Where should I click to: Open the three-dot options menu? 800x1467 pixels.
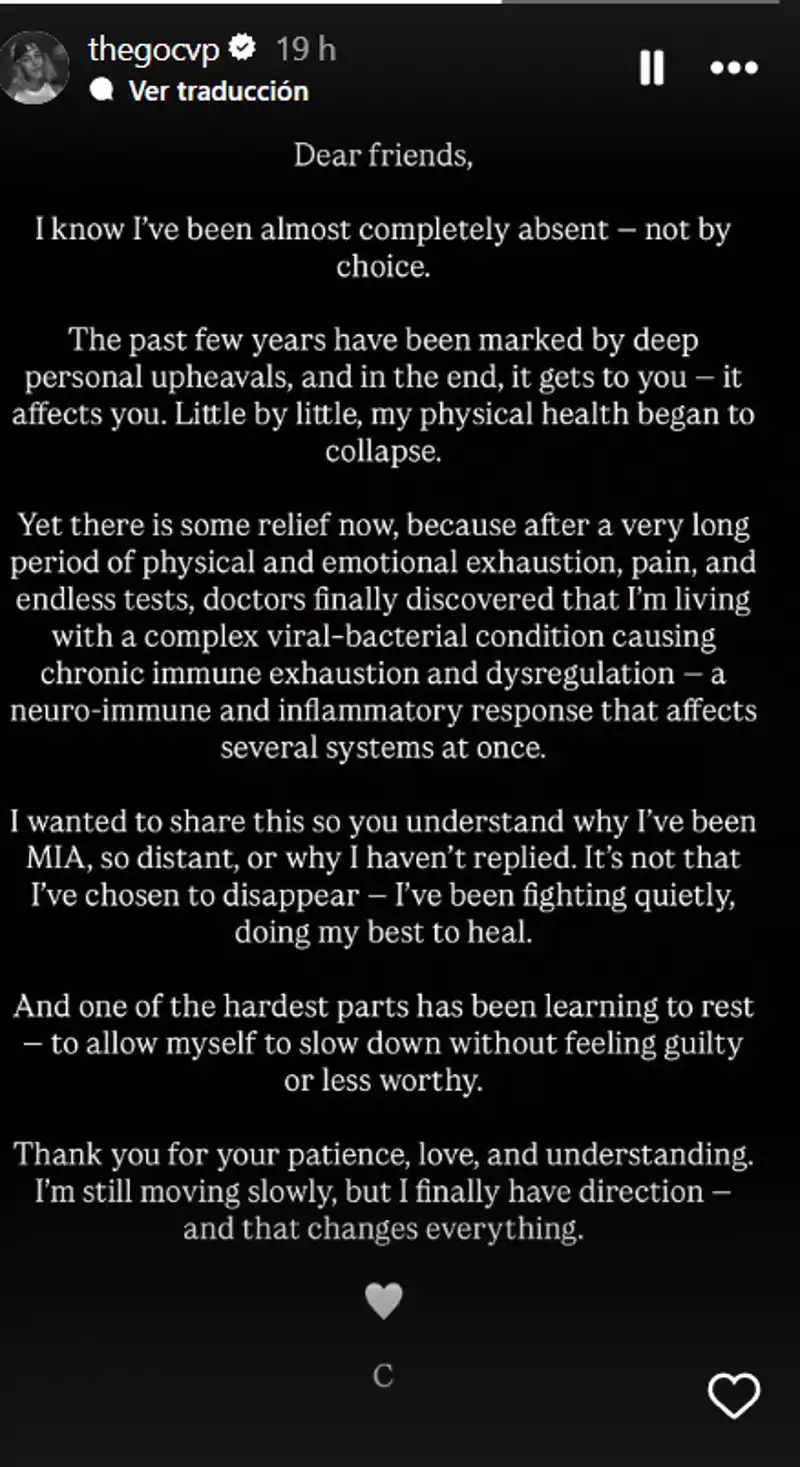[x=734, y=68]
